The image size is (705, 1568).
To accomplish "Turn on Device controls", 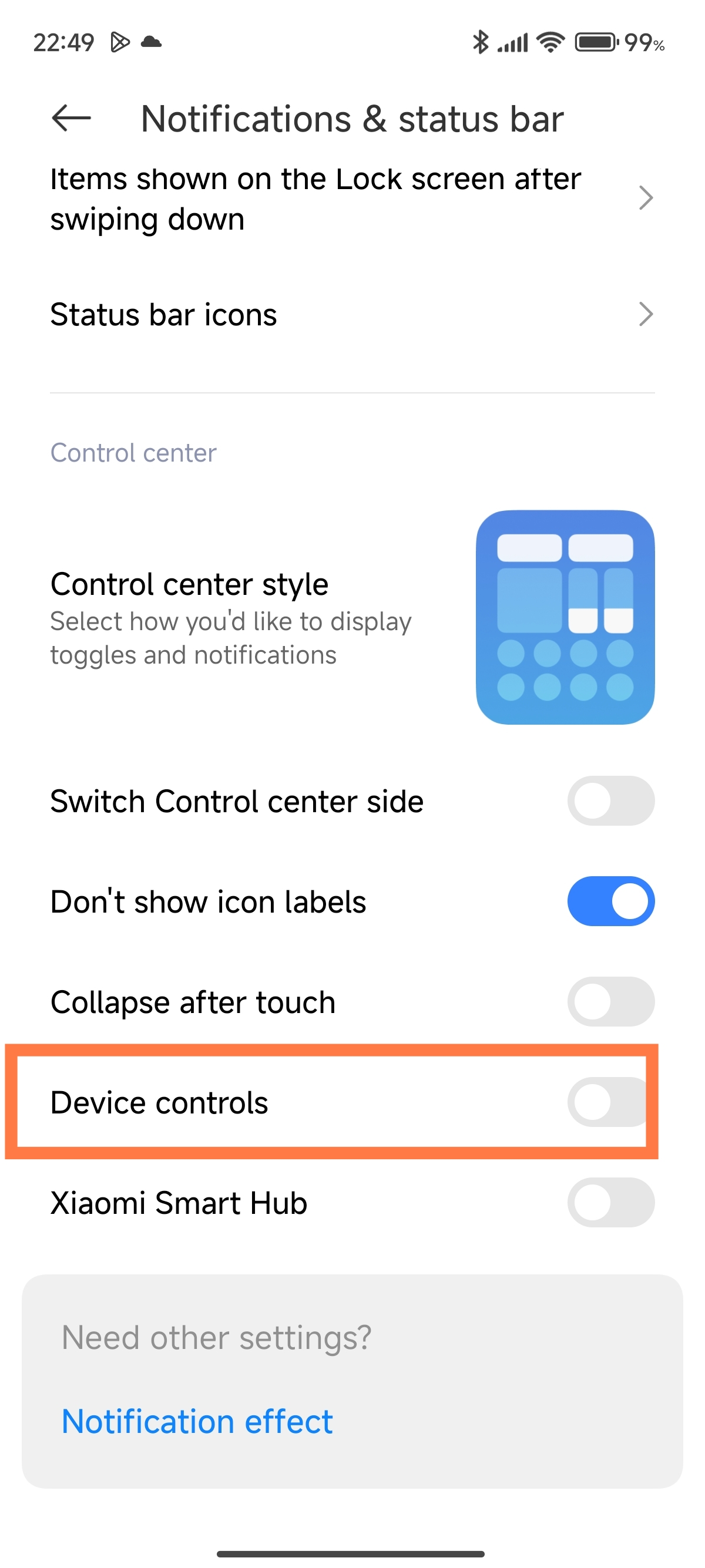I will coord(609,1102).
